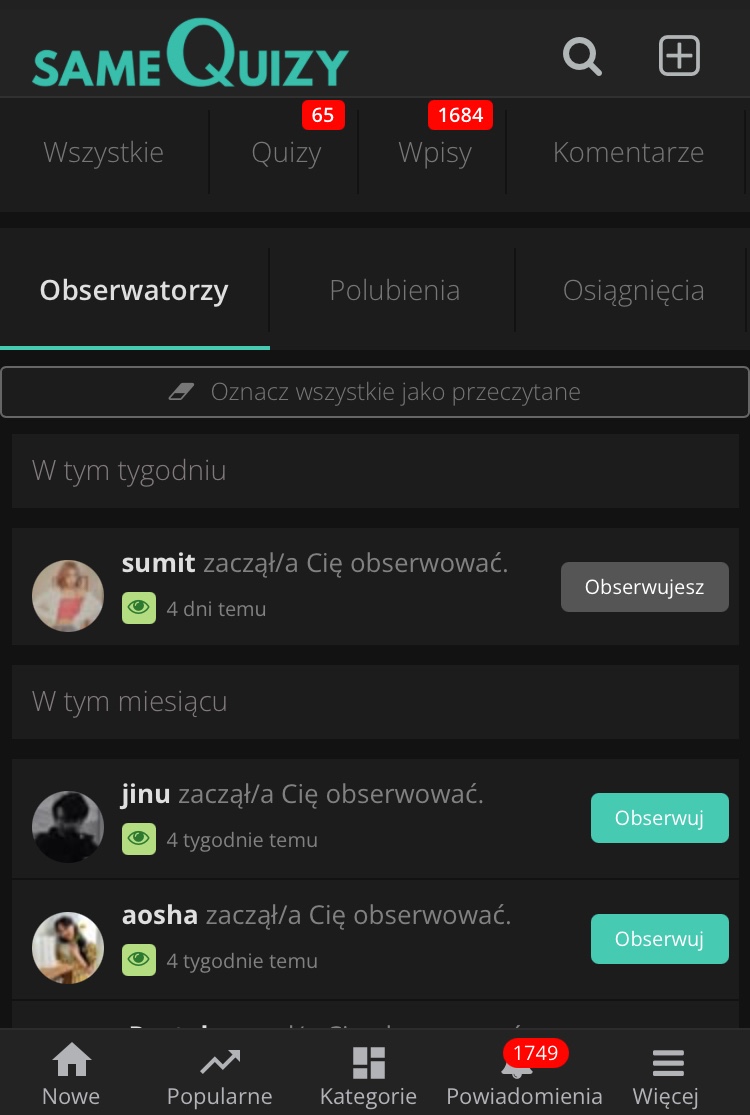Open sumit's profile avatar
750x1115 pixels.
[68, 596]
